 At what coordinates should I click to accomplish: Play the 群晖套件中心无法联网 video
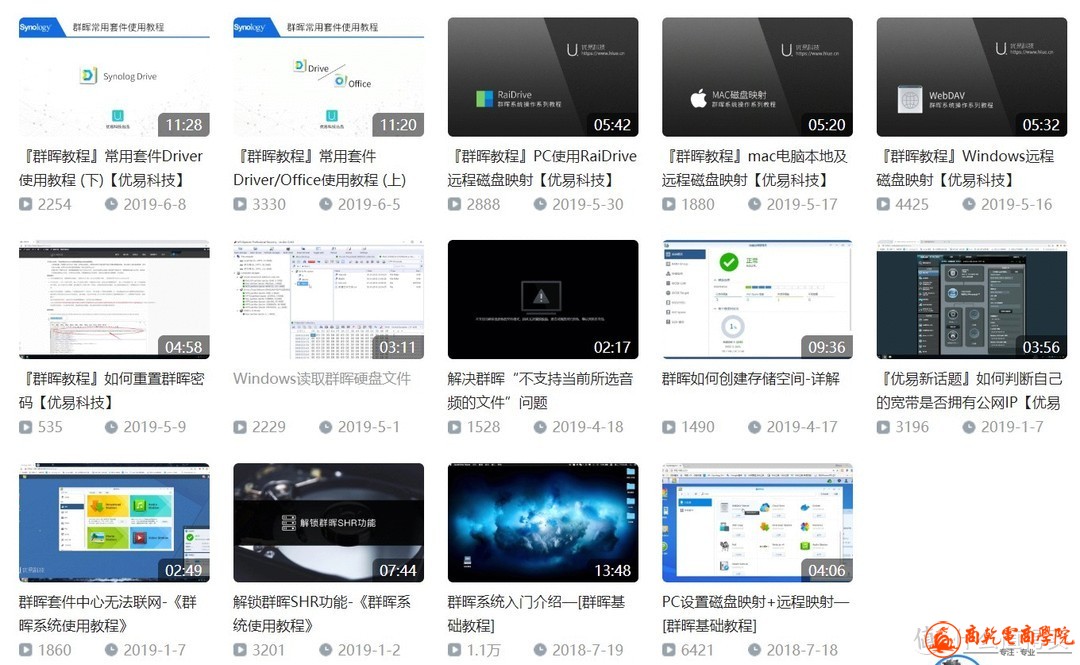[x=114, y=522]
